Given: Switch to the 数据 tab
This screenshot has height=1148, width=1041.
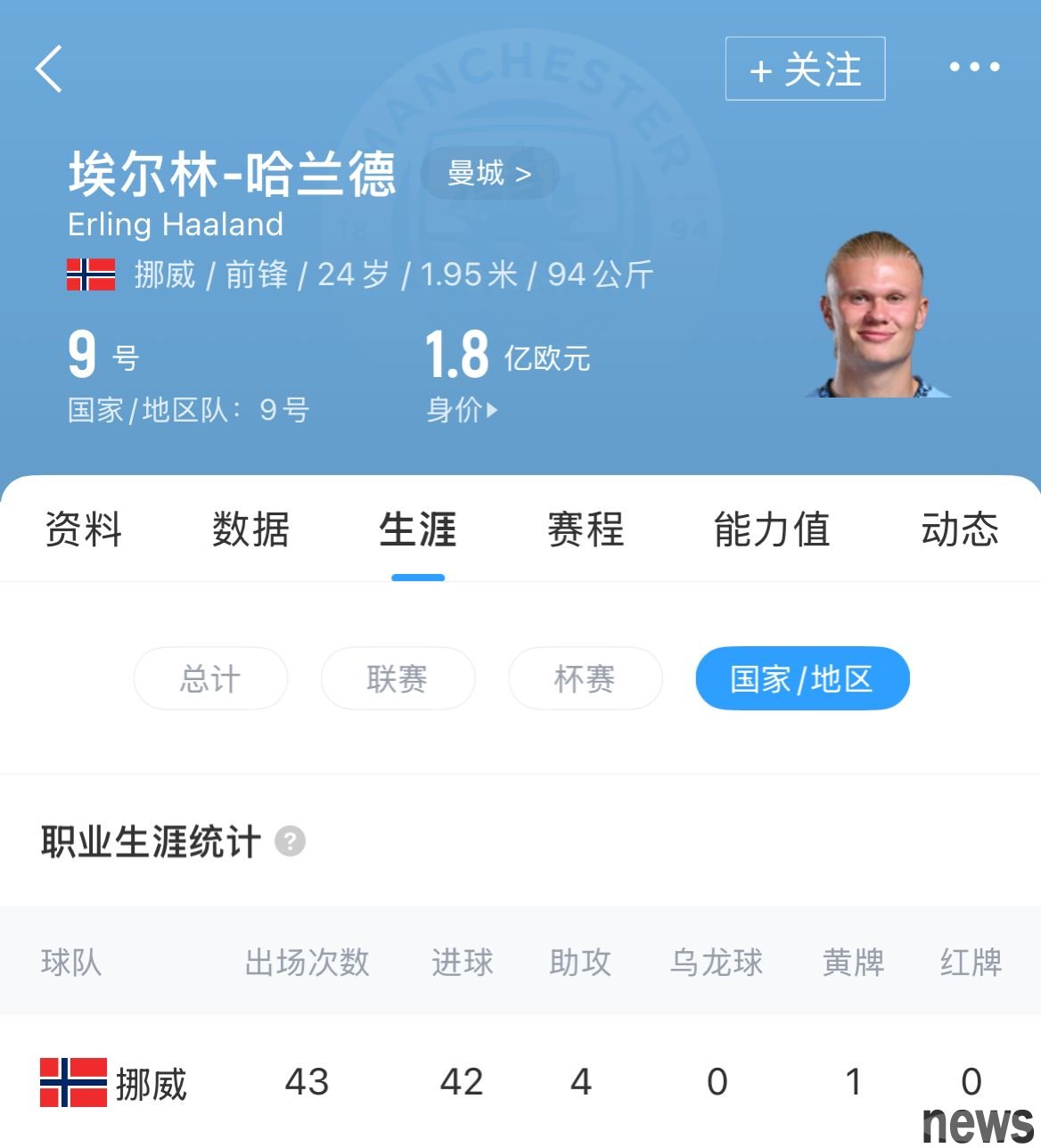Looking at the screenshot, I should (250, 529).
